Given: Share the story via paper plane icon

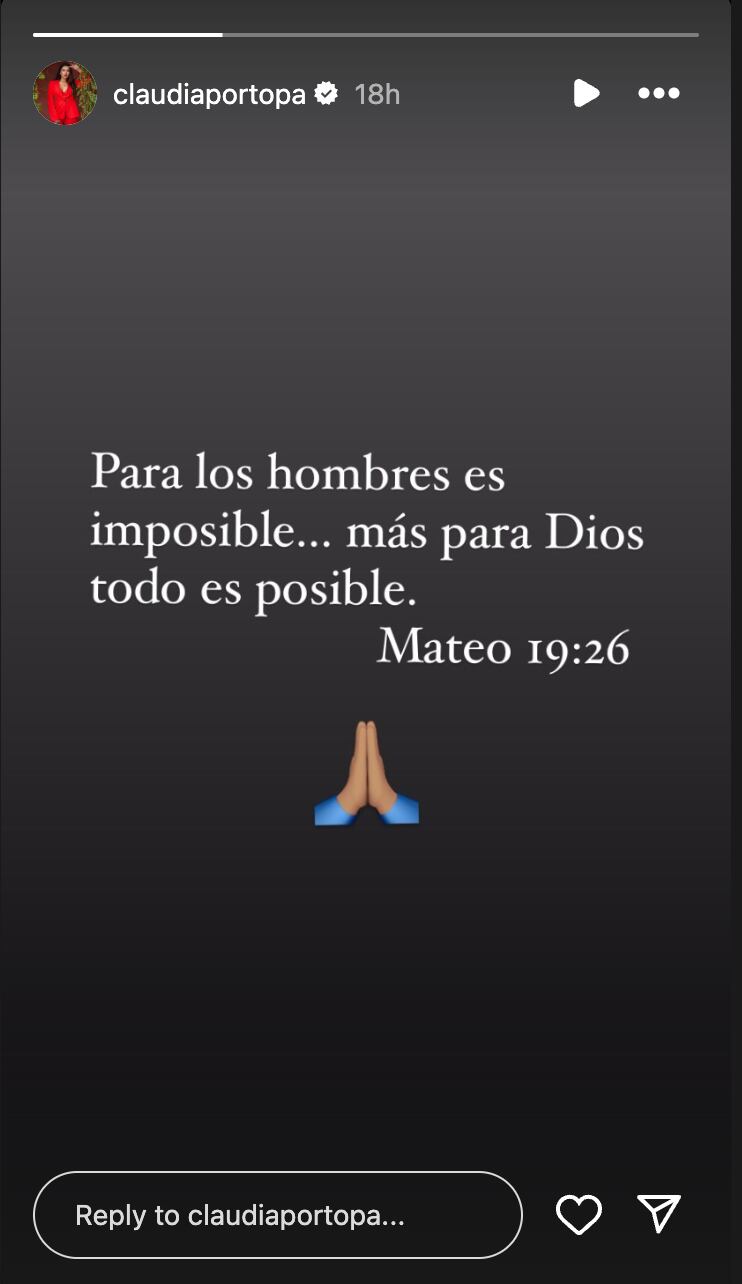Looking at the screenshot, I should pyautogui.click(x=659, y=1214).
